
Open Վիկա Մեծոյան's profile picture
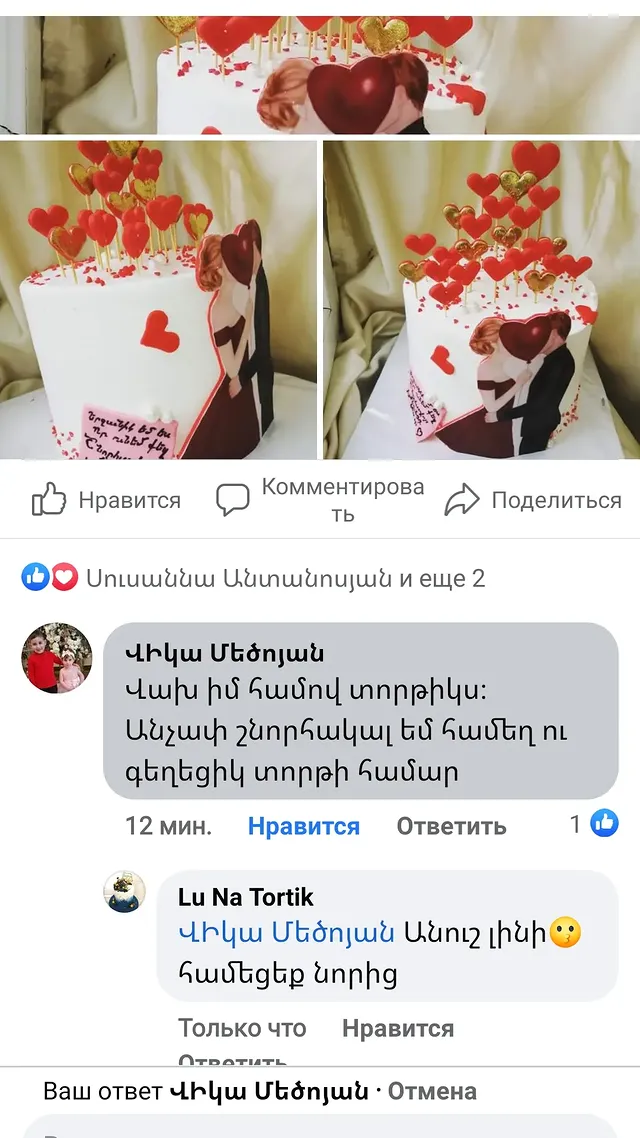coord(57,658)
